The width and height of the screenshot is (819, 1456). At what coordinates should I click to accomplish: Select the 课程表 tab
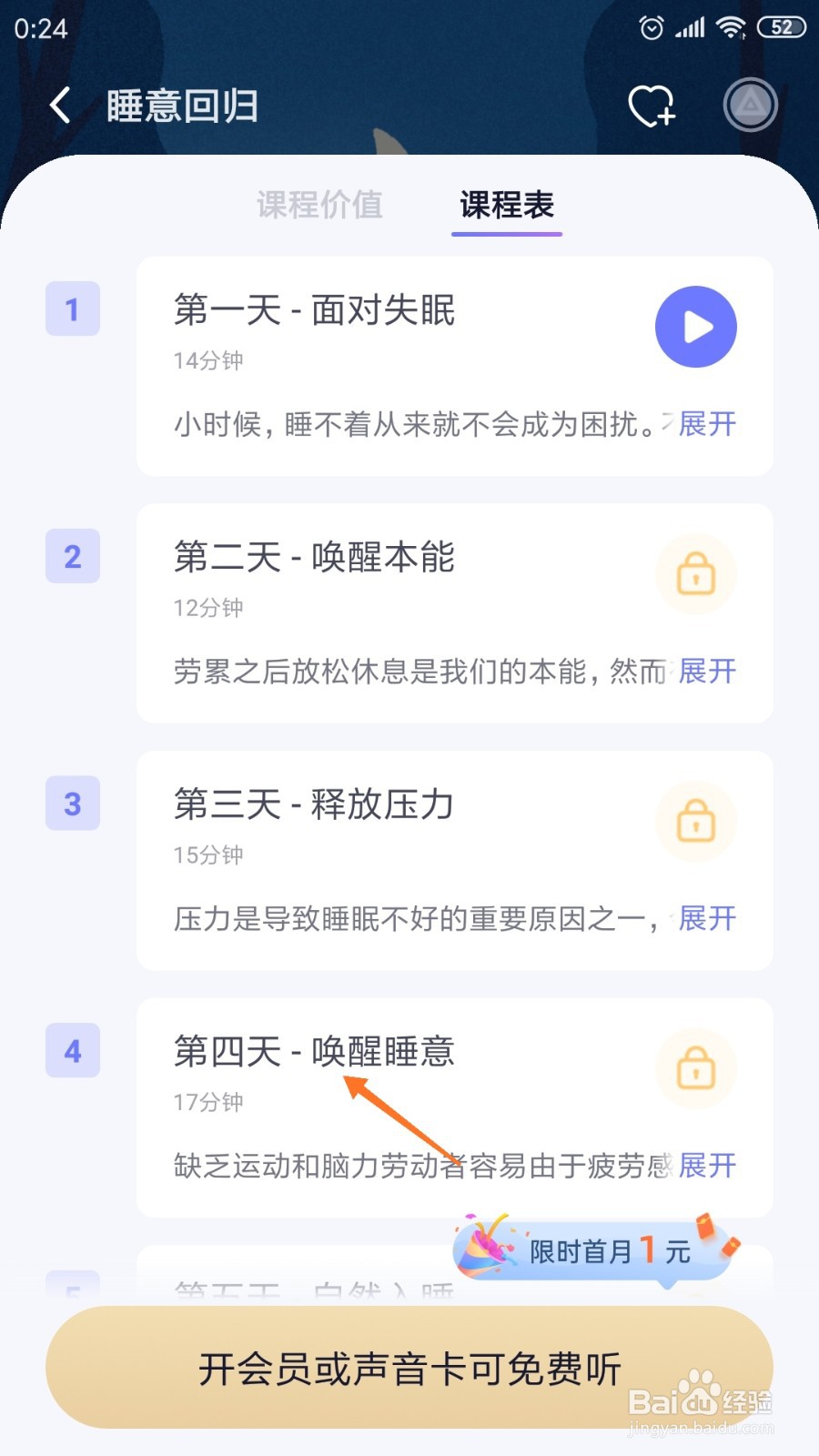coord(507,205)
